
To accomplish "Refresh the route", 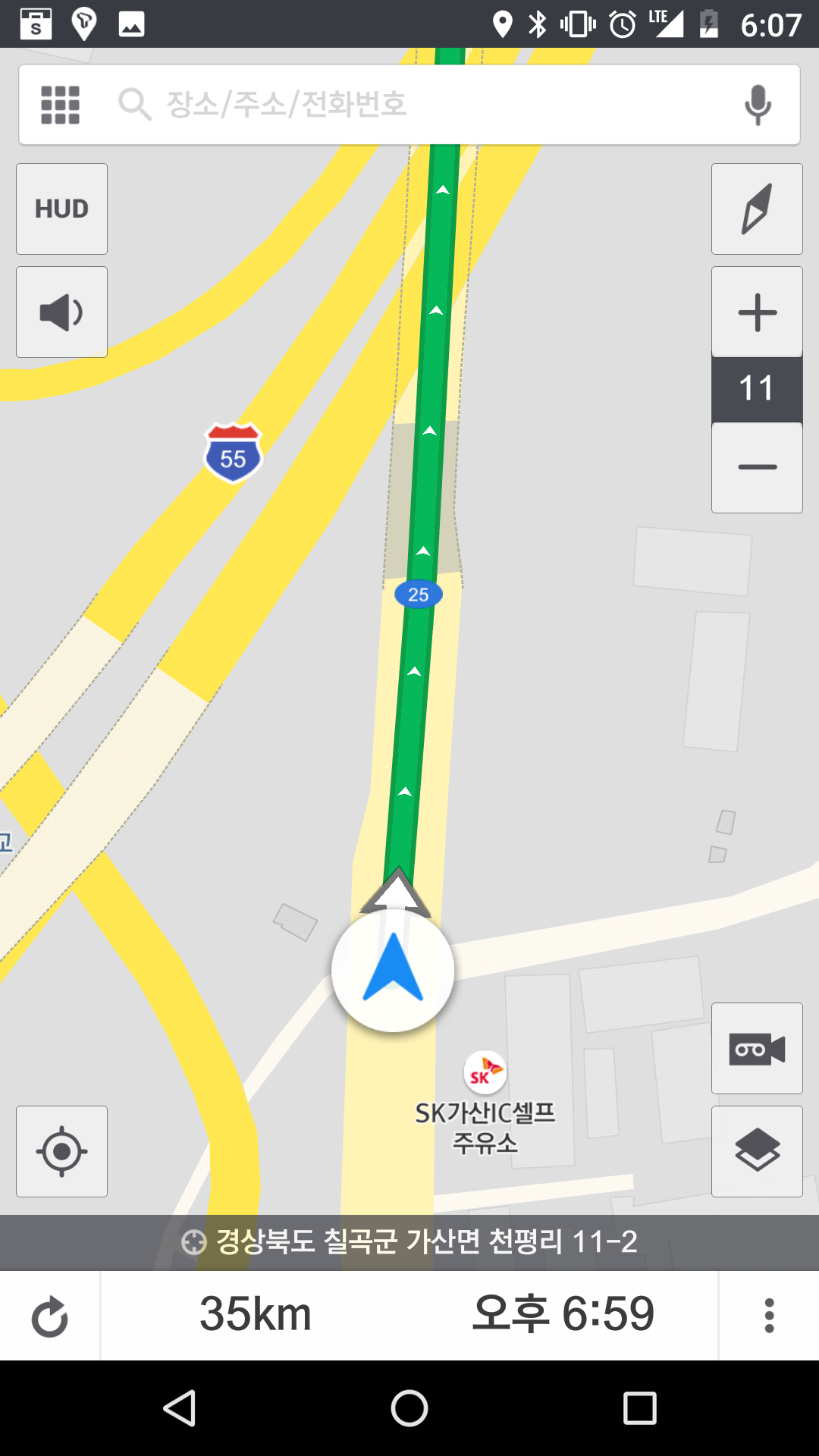I will point(50,1316).
